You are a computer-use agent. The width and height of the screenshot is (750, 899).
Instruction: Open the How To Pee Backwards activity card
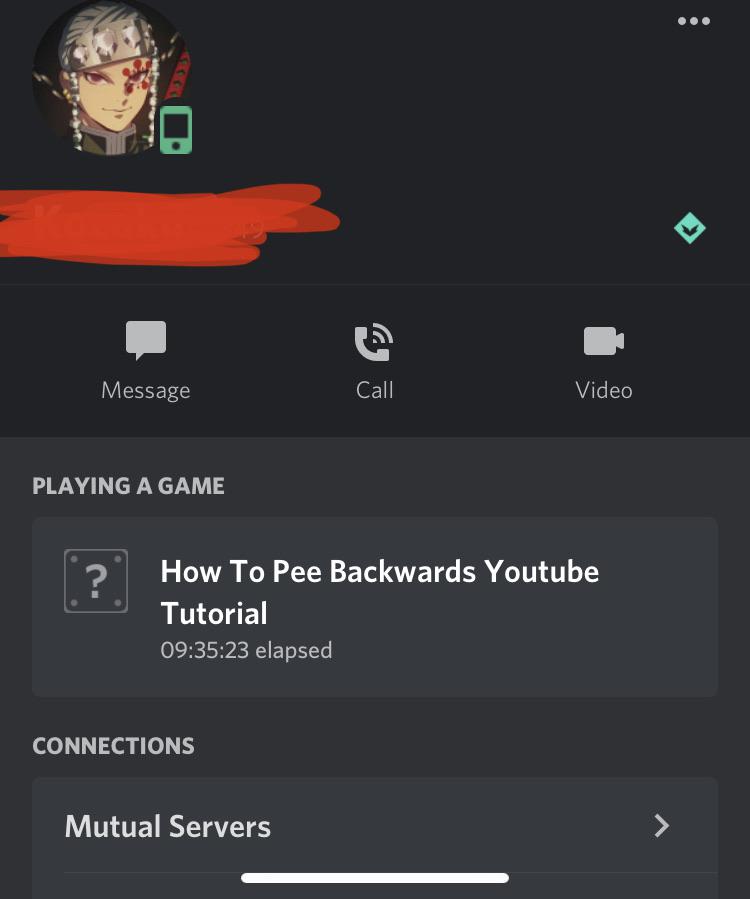[x=375, y=607]
